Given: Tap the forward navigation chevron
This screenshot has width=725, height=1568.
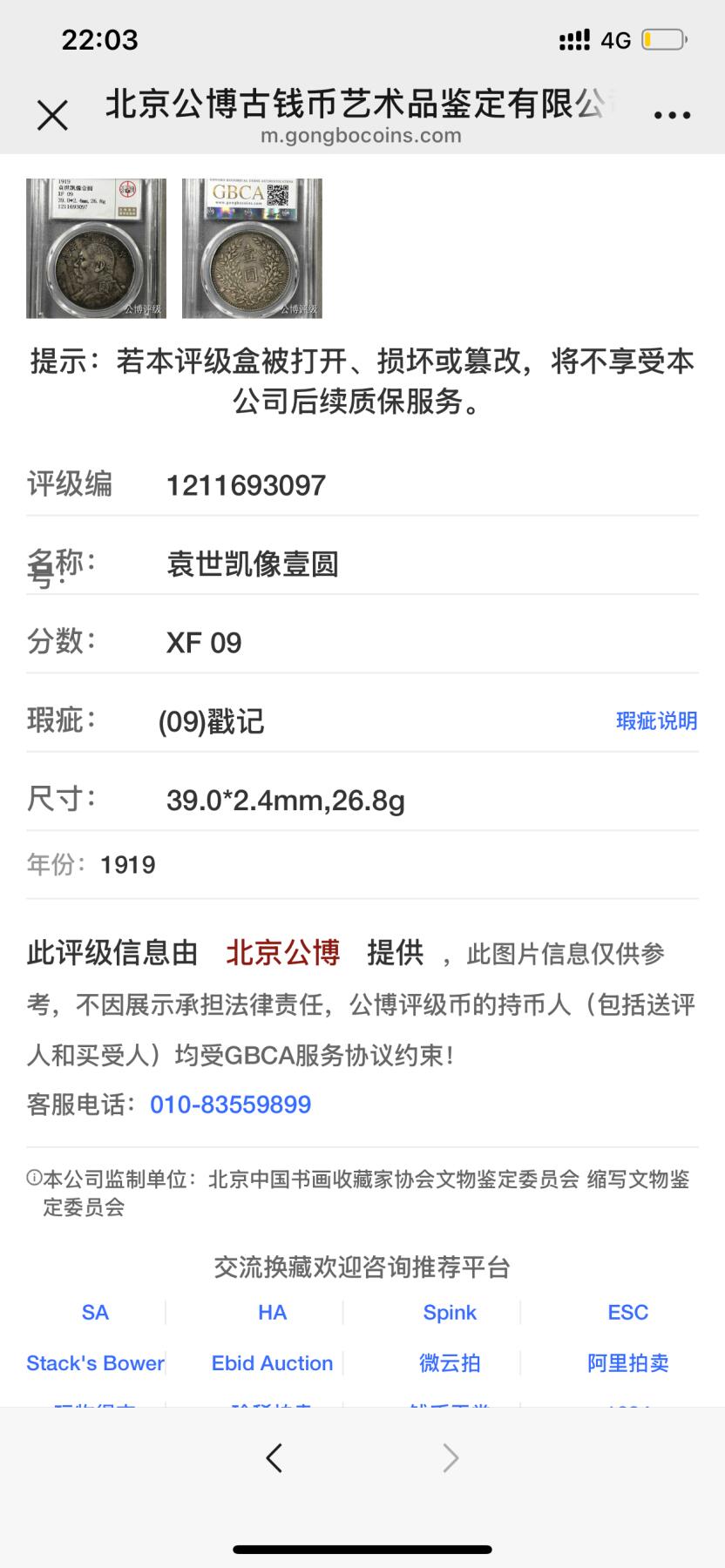Looking at the screenshot, I should pos(448,1457).
